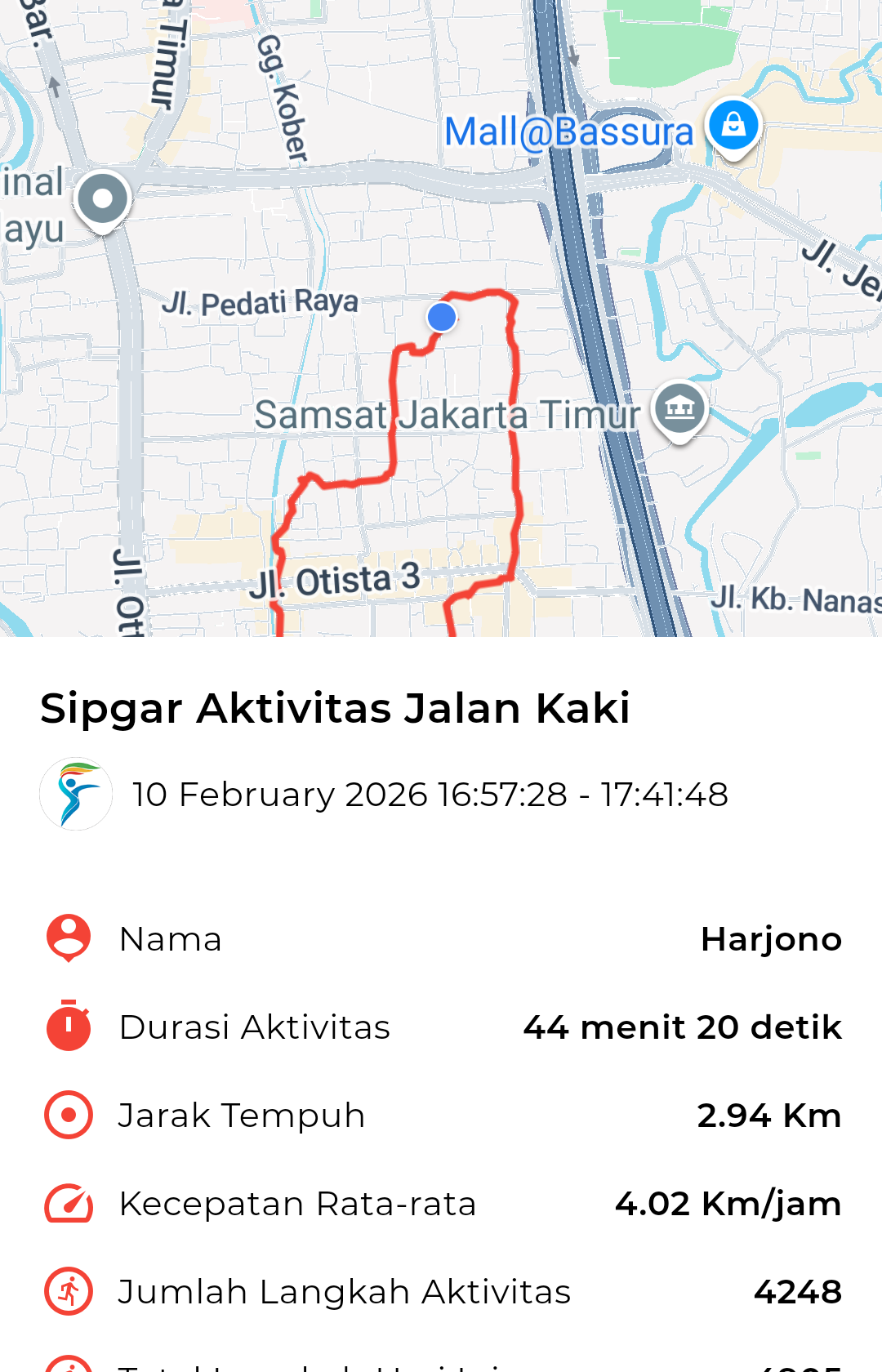
Task: Select the Samsat Jakarta Timur map marker
Action: coord(679,408)
